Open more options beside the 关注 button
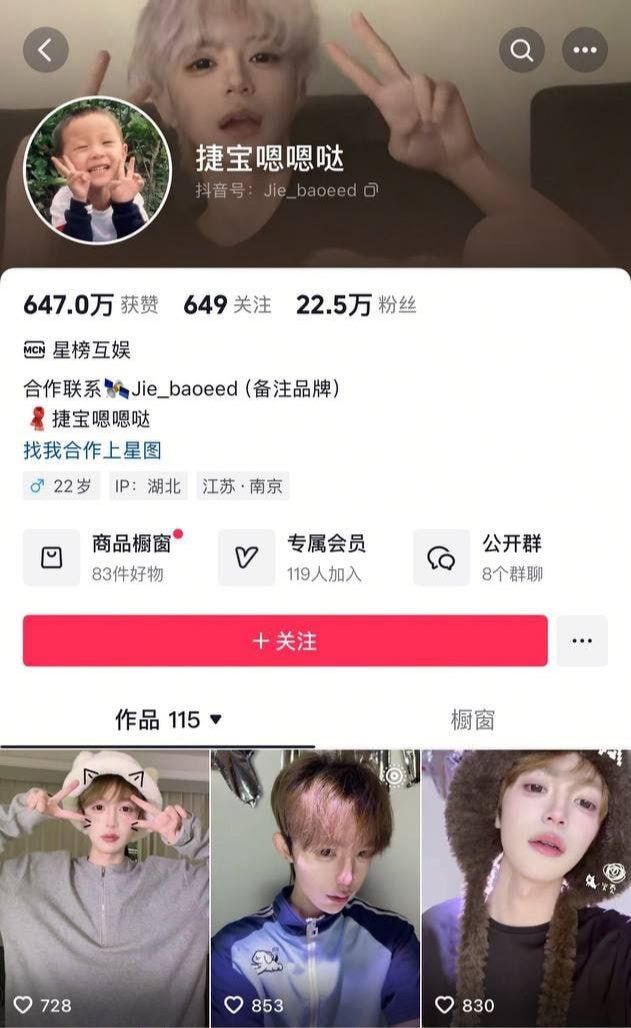The width and height of the screenshot is (631, 1028). coord(582,641)
